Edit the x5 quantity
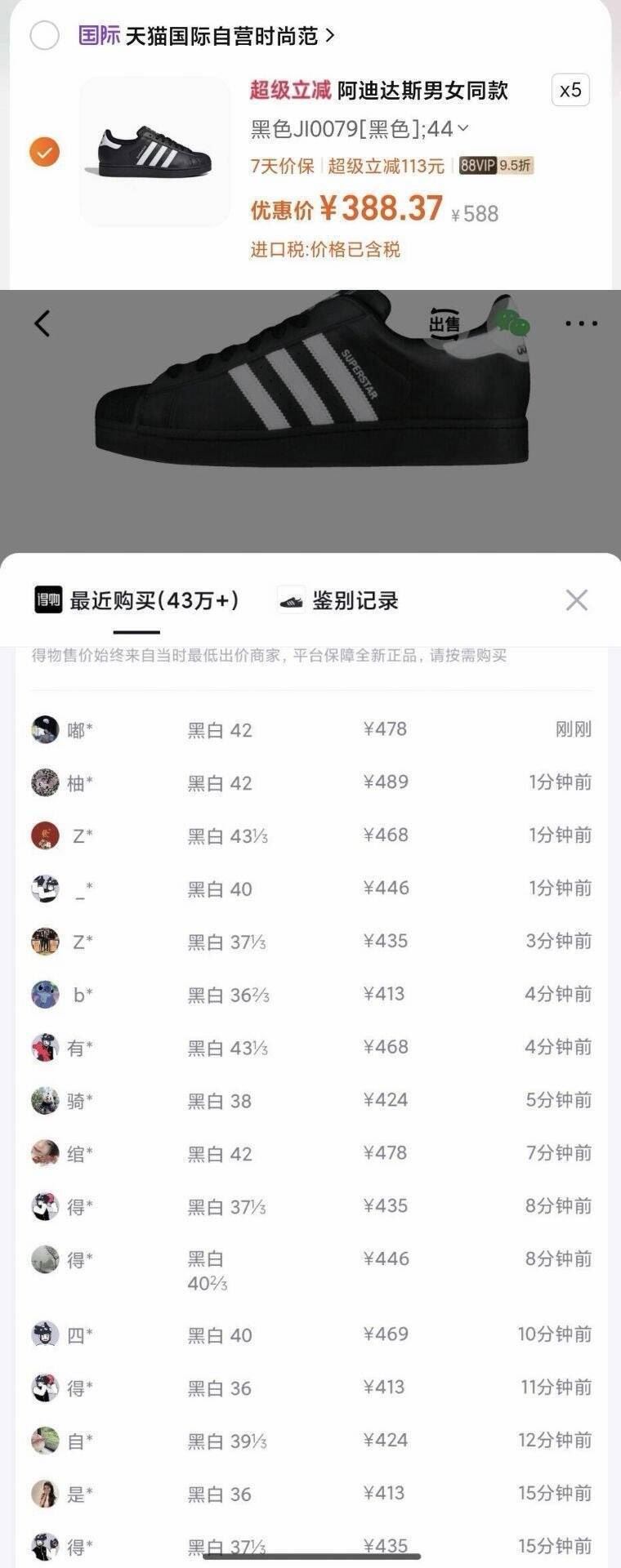This screenshot has height=1568, width=621. [x=570, y=90]
